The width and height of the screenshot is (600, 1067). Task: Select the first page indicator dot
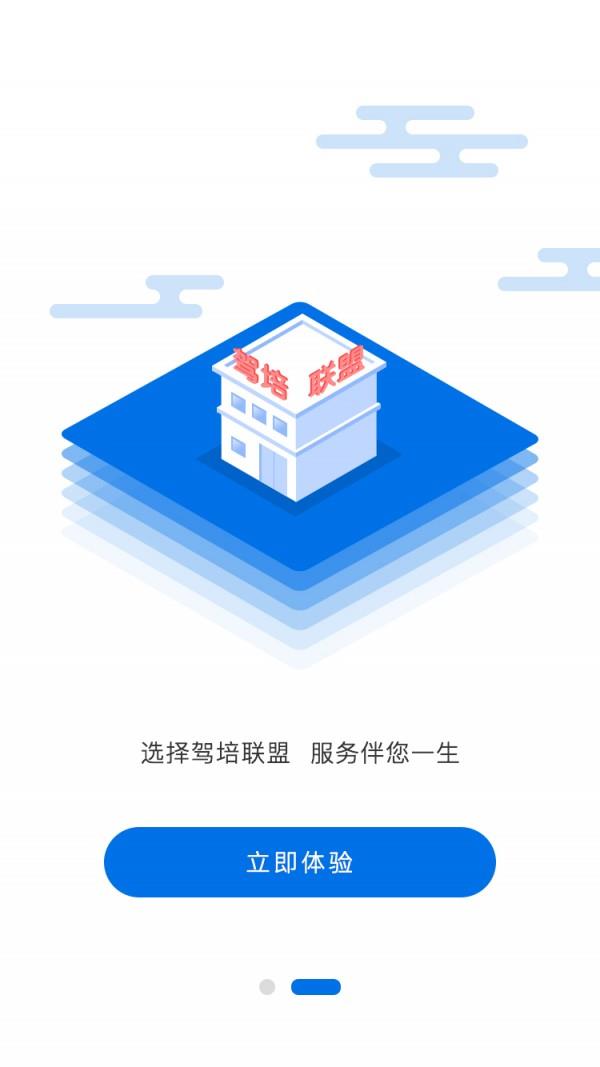coord(267,987)
